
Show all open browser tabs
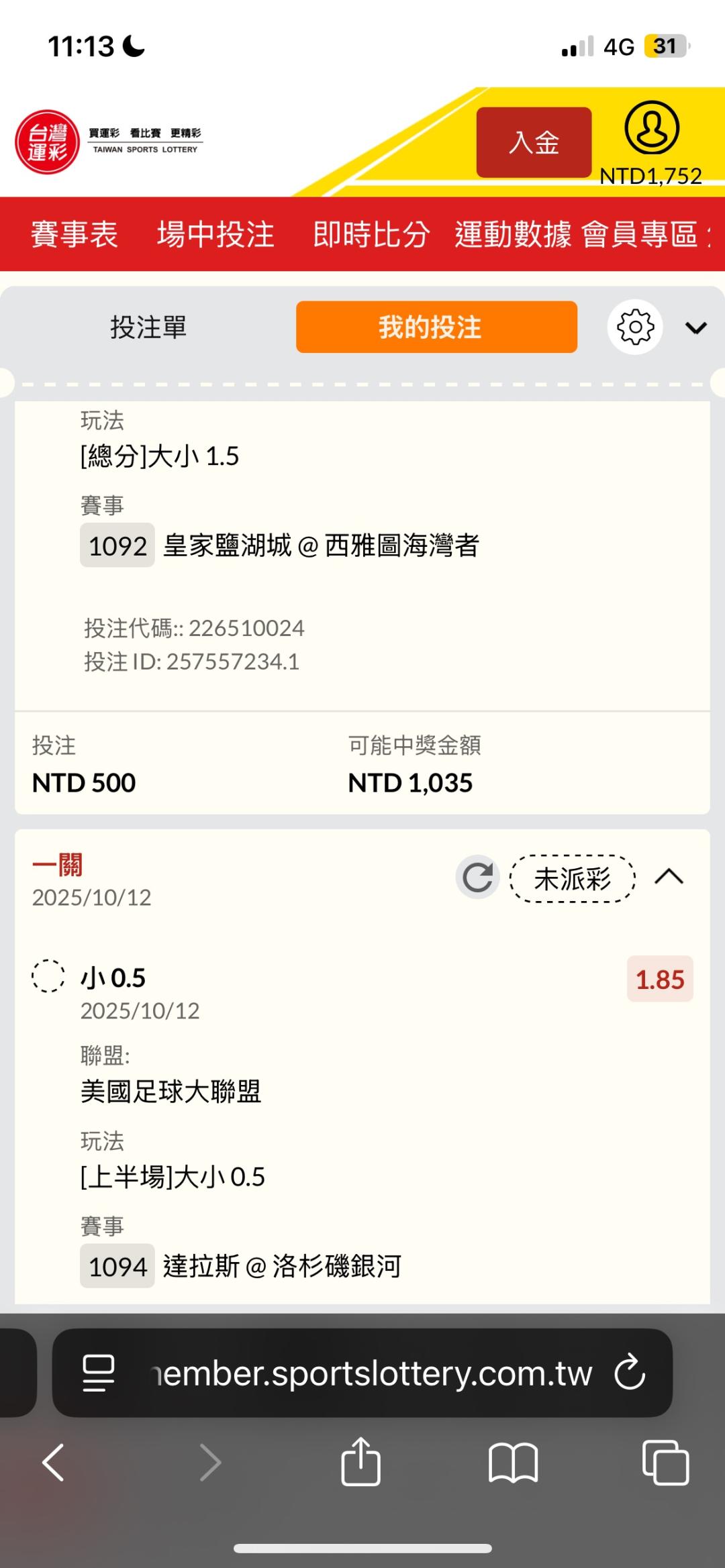tap(665, 1463)
